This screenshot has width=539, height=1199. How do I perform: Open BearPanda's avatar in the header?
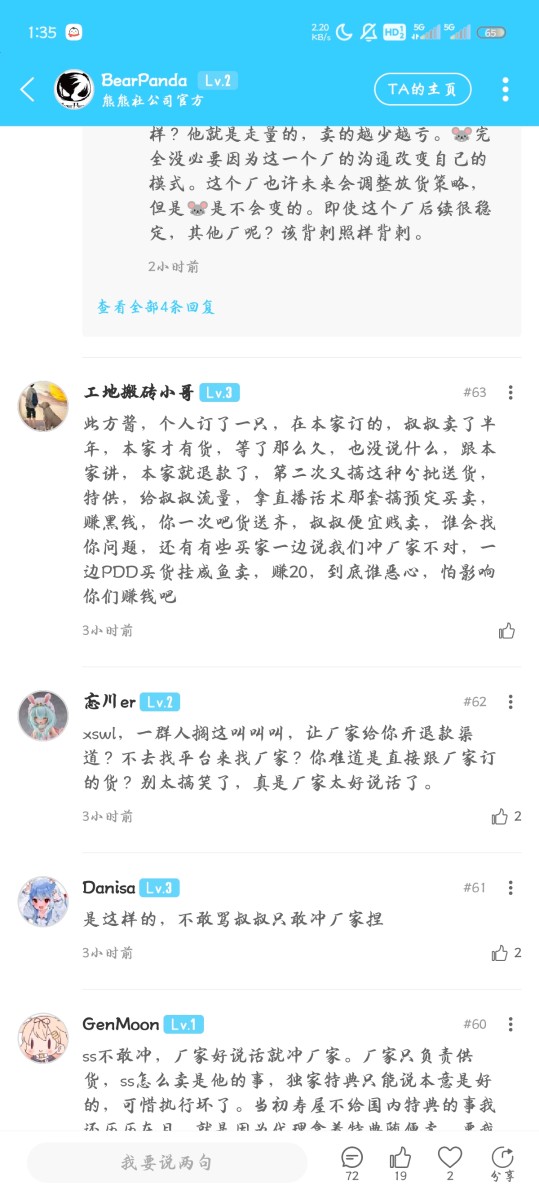coord(74,89)
